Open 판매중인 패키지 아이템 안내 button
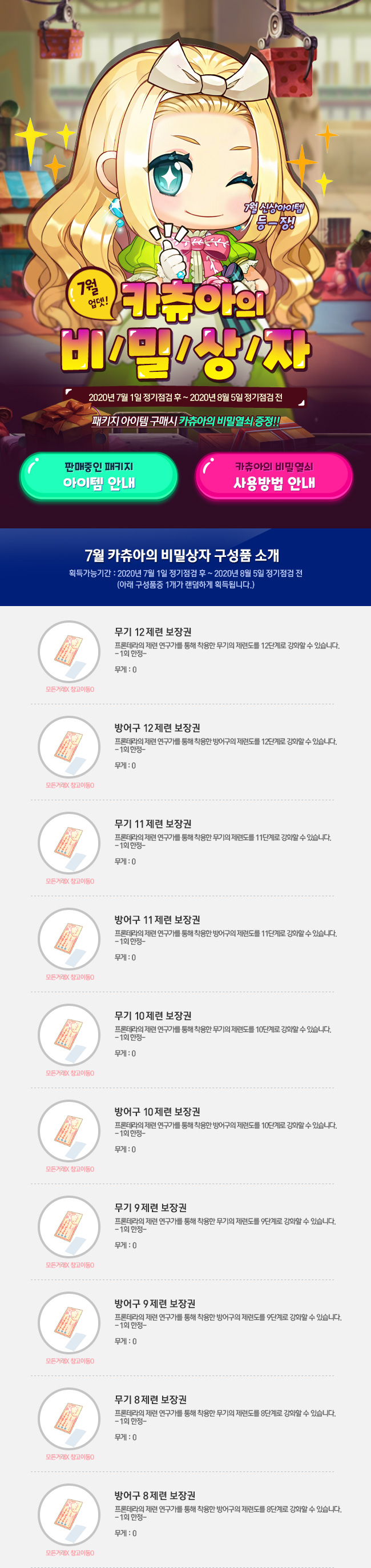 coord(99,475)
